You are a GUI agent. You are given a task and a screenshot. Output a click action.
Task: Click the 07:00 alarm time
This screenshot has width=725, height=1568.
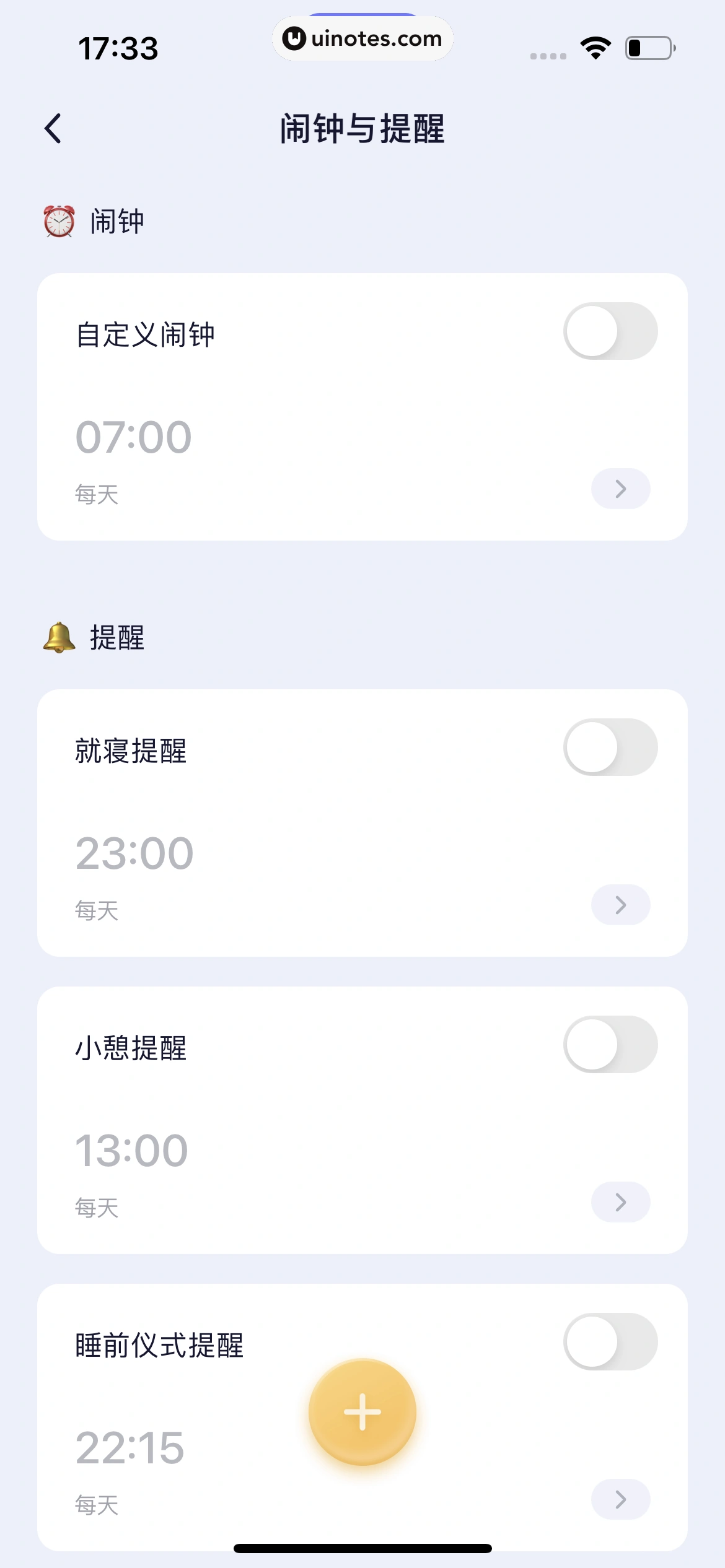click(x=133, y=435)
